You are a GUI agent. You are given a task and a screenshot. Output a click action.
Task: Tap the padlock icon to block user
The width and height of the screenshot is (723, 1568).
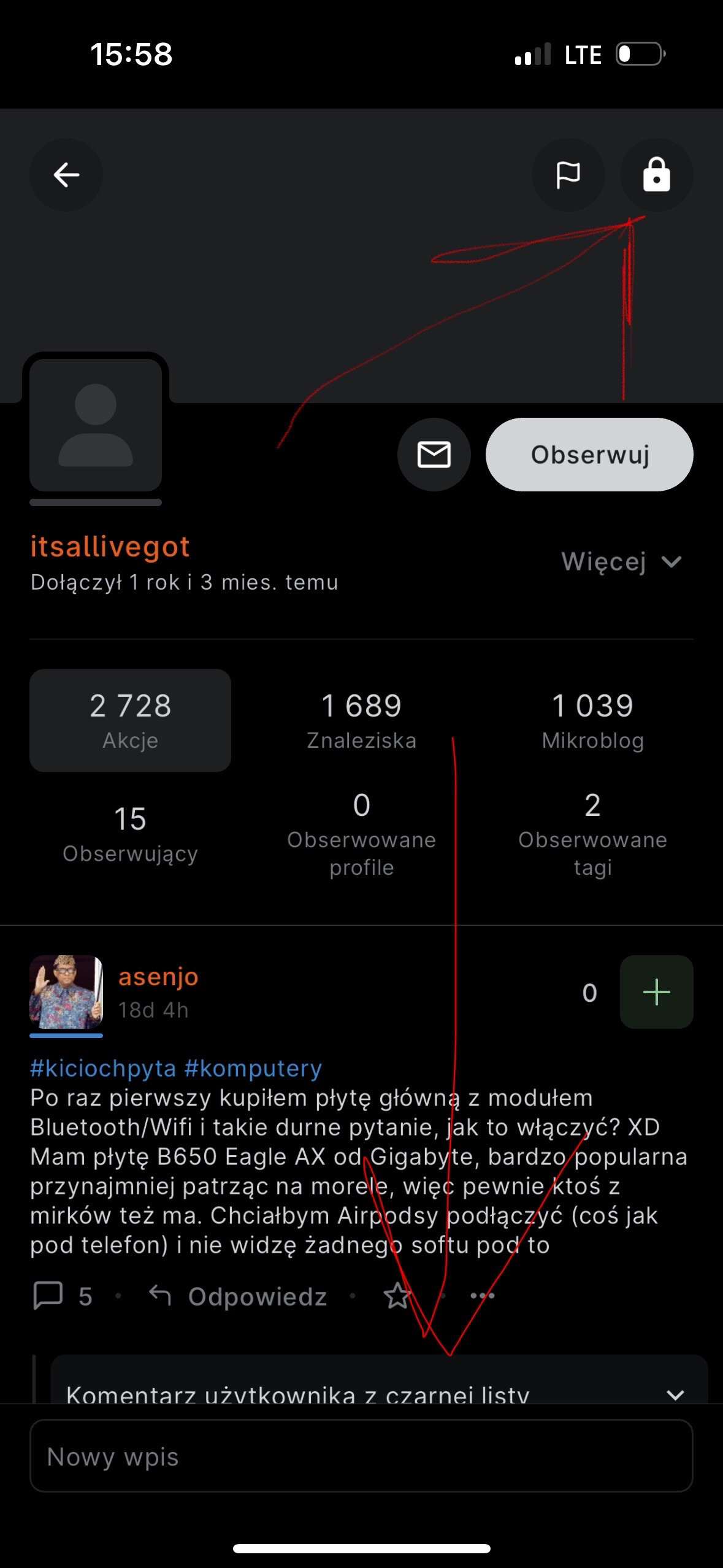[656, 175]
